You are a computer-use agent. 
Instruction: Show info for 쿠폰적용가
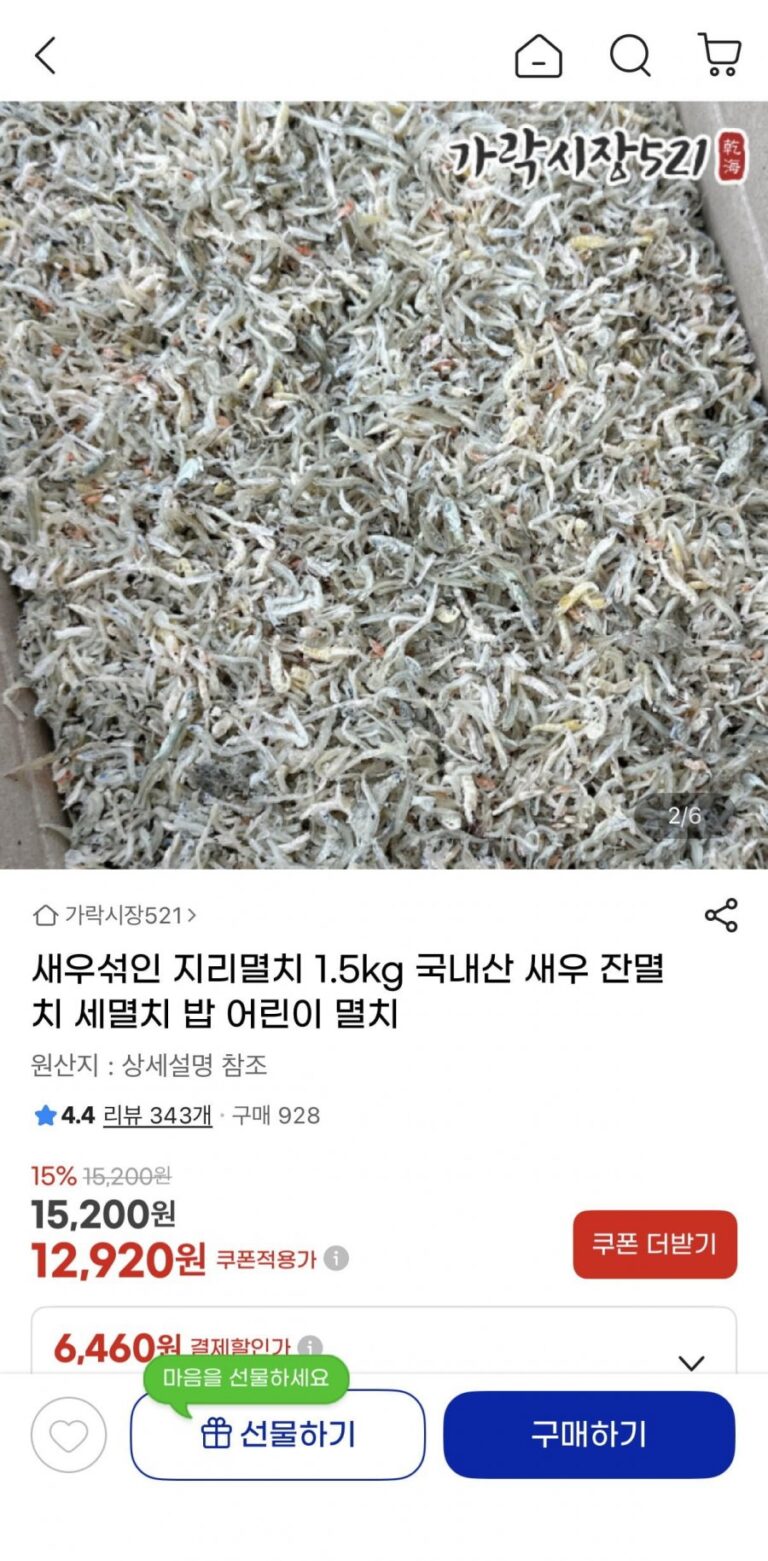coord(337,1258)
